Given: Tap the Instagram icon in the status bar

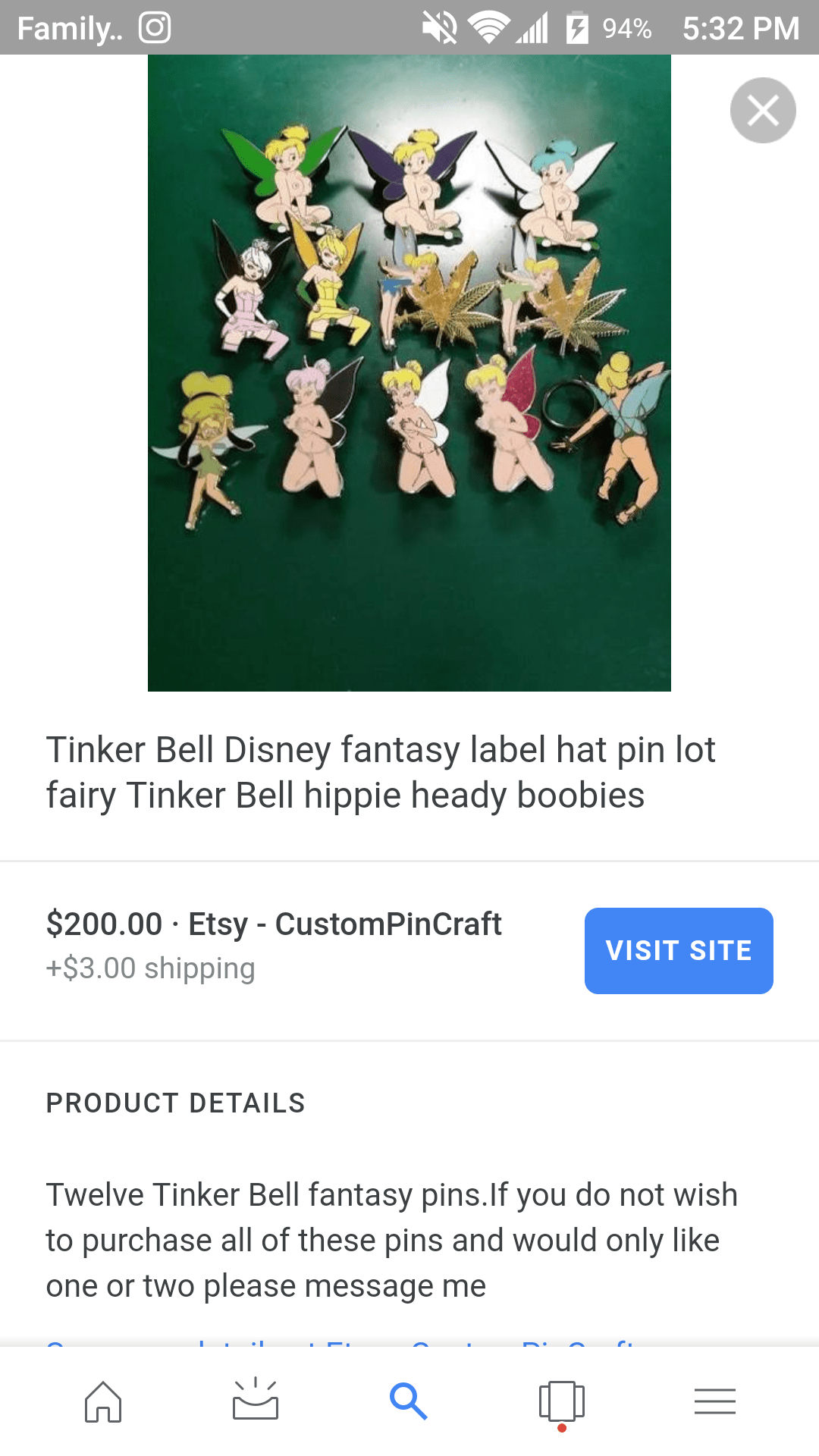Looking at the screenshot, I should [x=155, y=27].
